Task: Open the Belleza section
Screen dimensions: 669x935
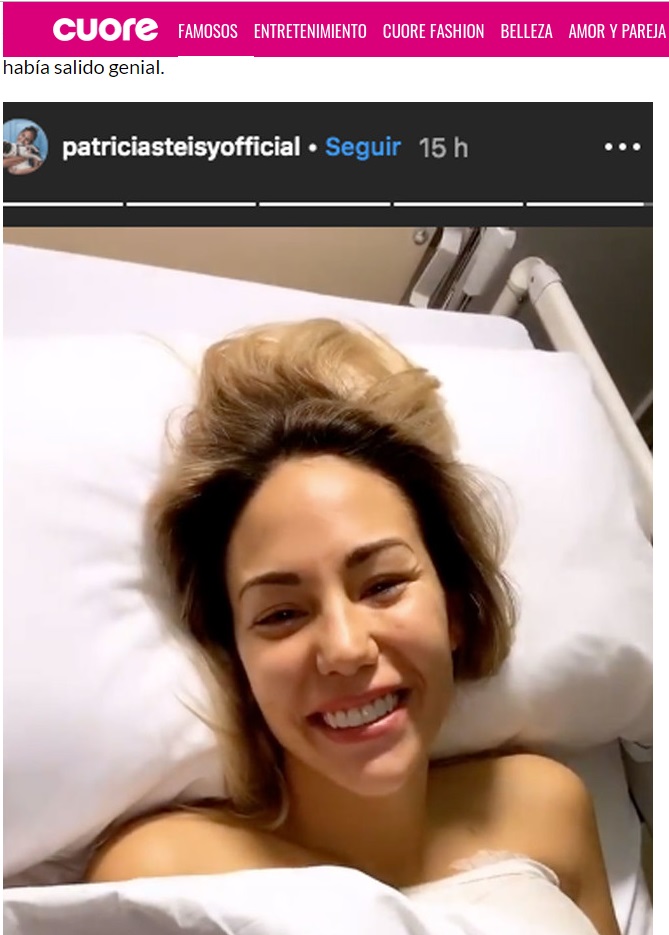Action: (526, 31)
